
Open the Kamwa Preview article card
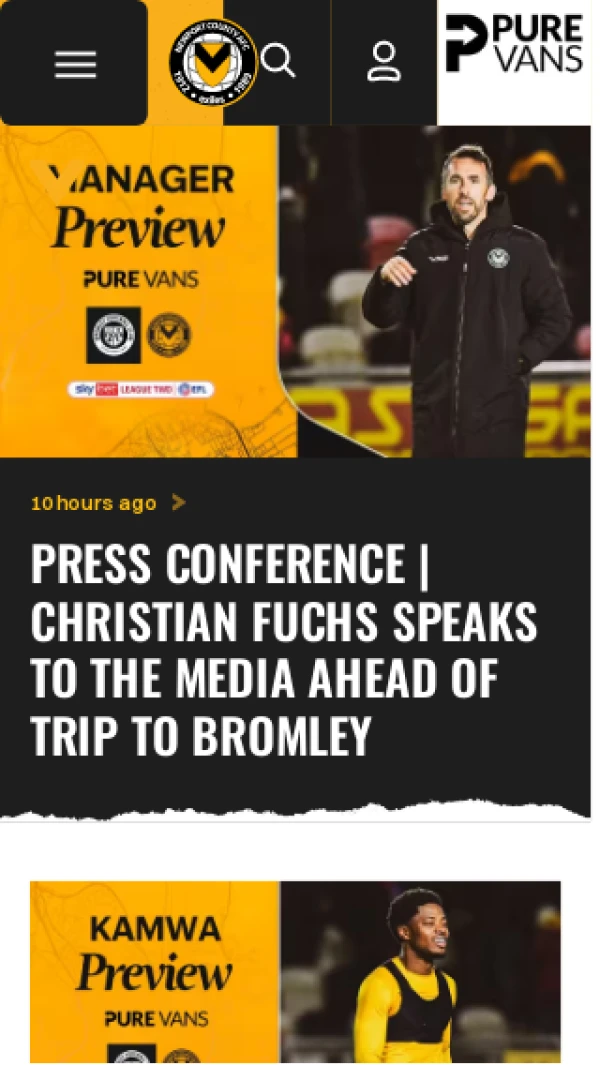(x=295, y=970)
